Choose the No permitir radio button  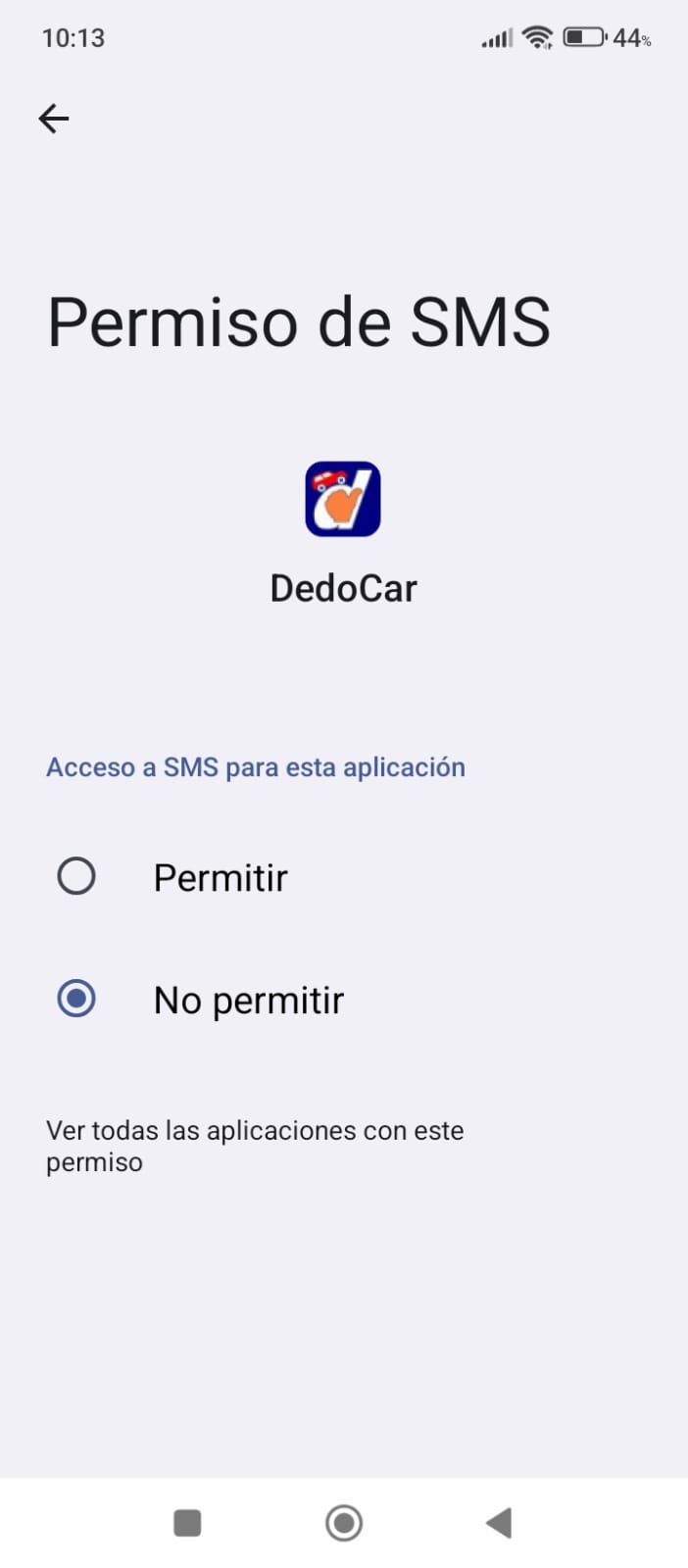[x=76, y=999]
